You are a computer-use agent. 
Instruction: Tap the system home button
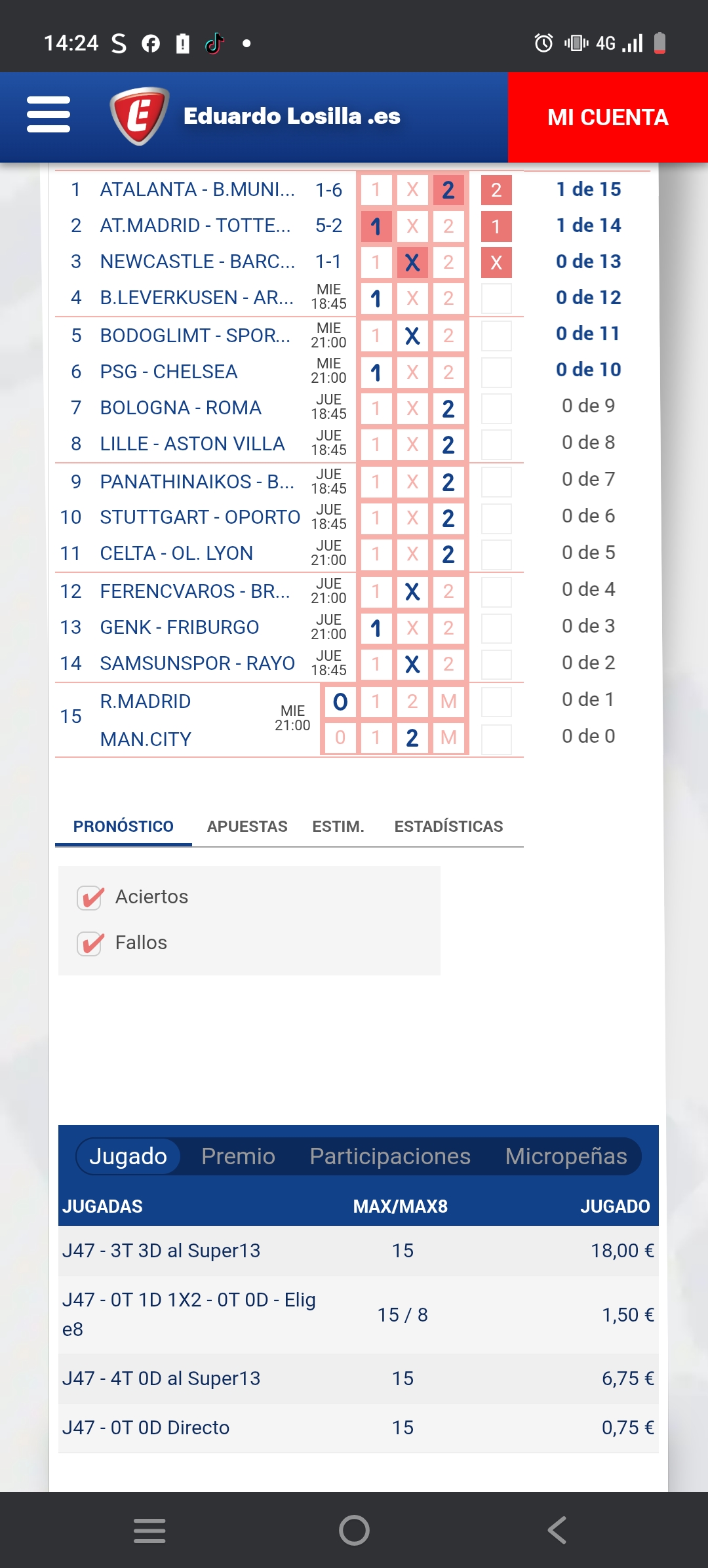point(354,1531)
